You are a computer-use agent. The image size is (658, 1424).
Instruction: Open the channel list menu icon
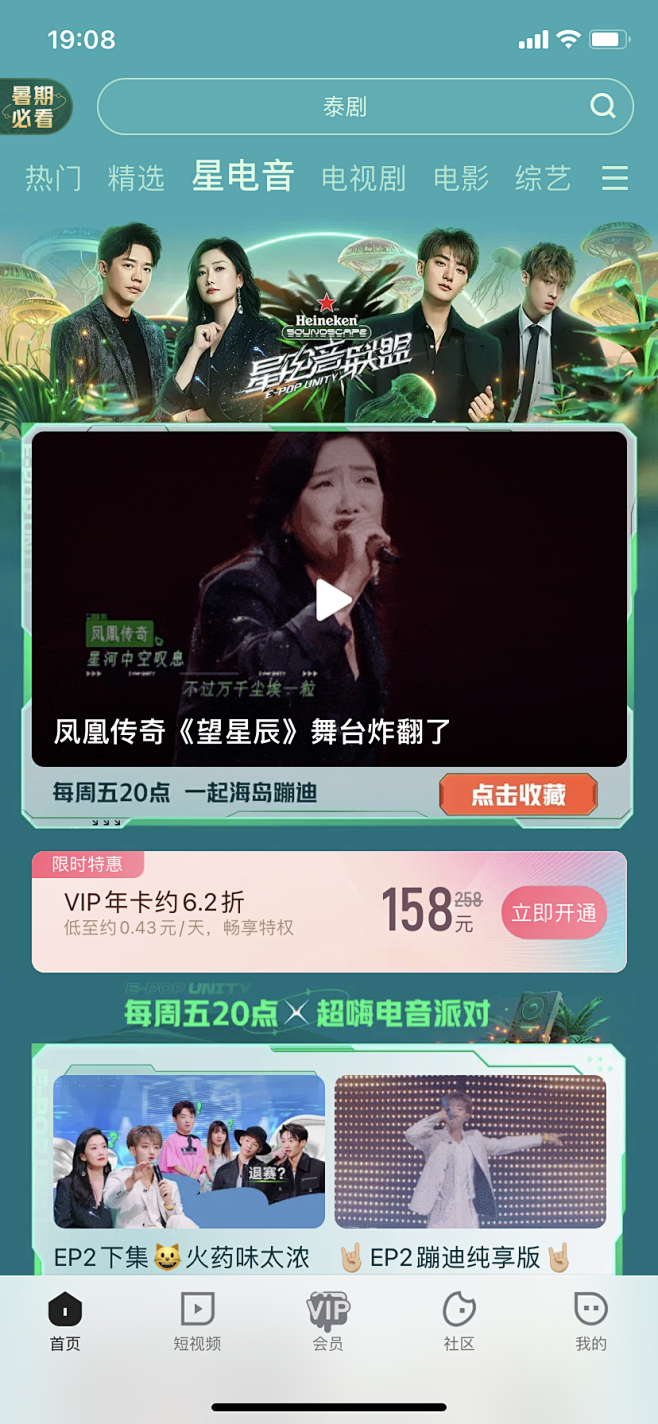tap(615, 179)
